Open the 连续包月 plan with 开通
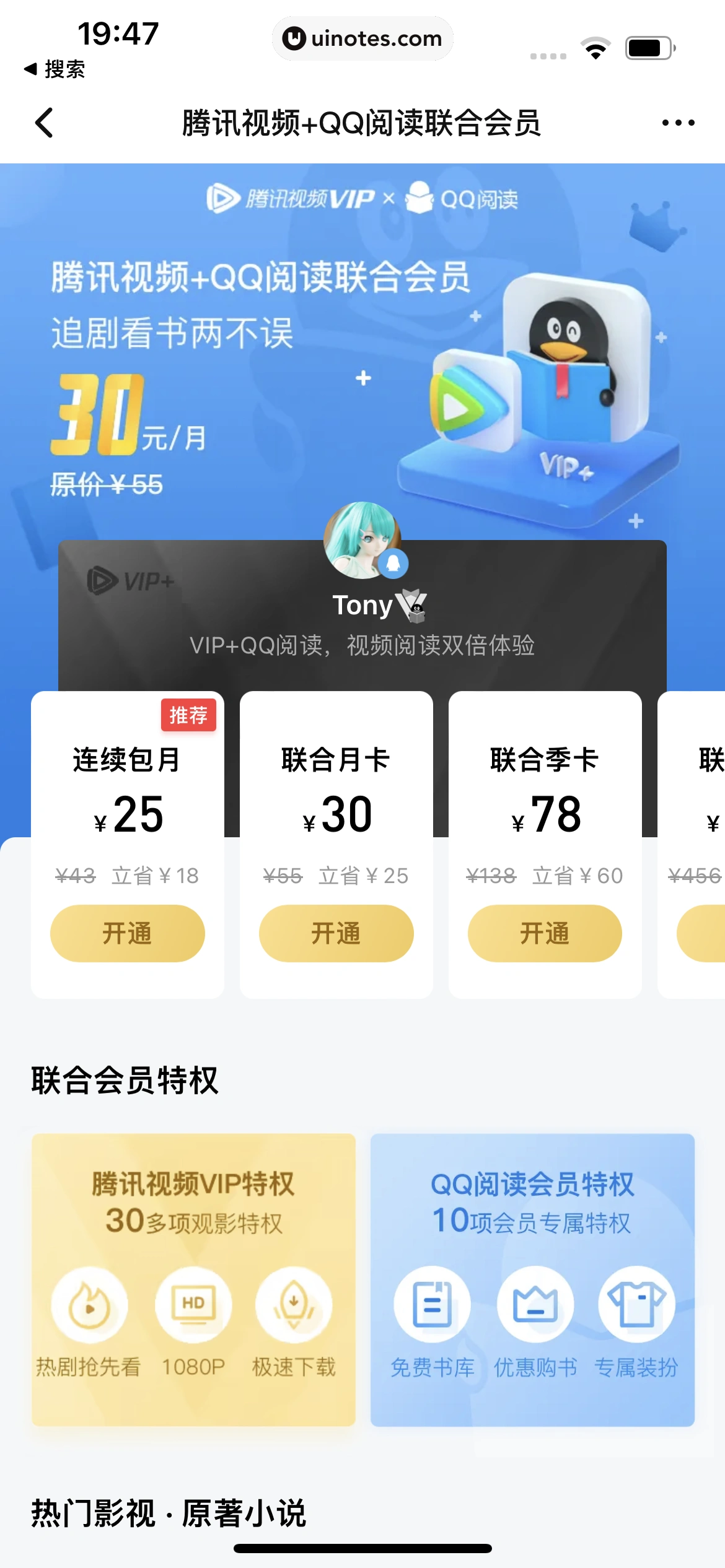The image size is (725, 1568). 126,933
